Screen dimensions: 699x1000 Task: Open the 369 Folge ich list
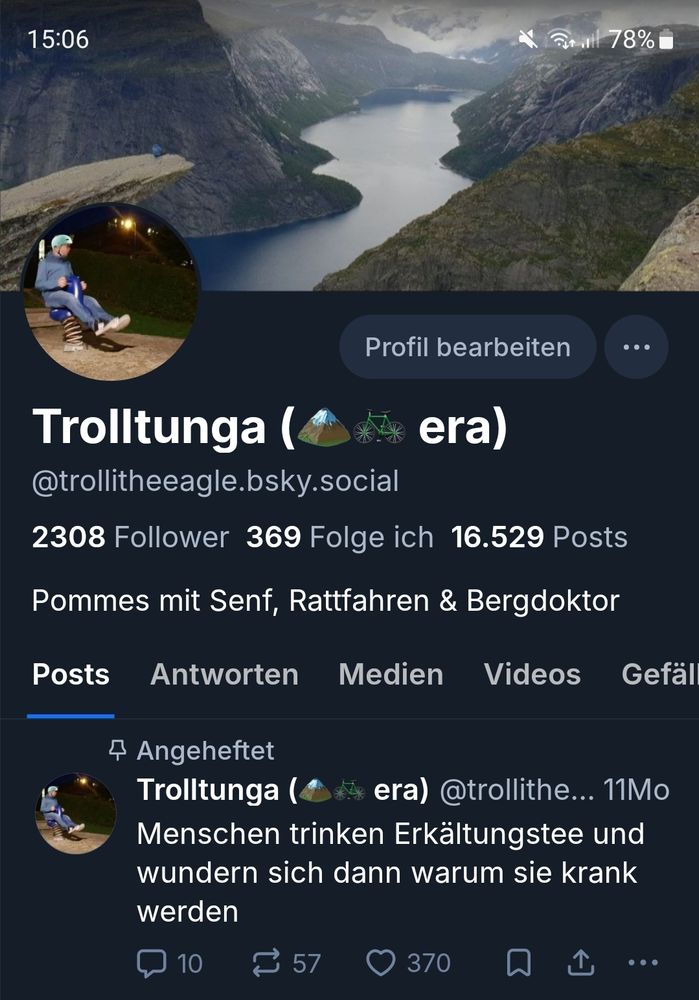[x=340, y=537]
